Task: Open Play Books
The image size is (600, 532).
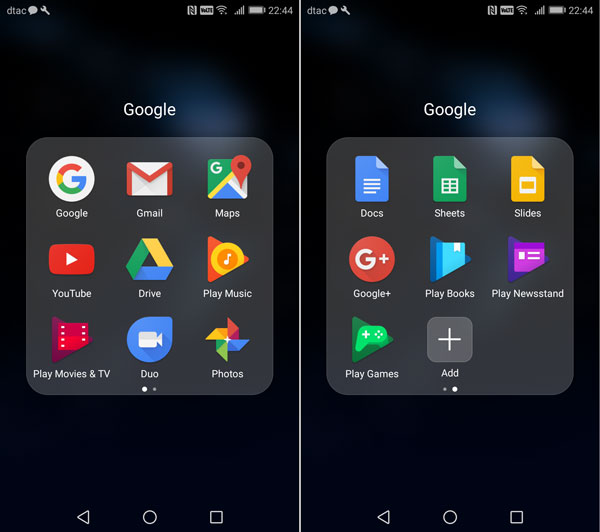Action: (450, 260)
